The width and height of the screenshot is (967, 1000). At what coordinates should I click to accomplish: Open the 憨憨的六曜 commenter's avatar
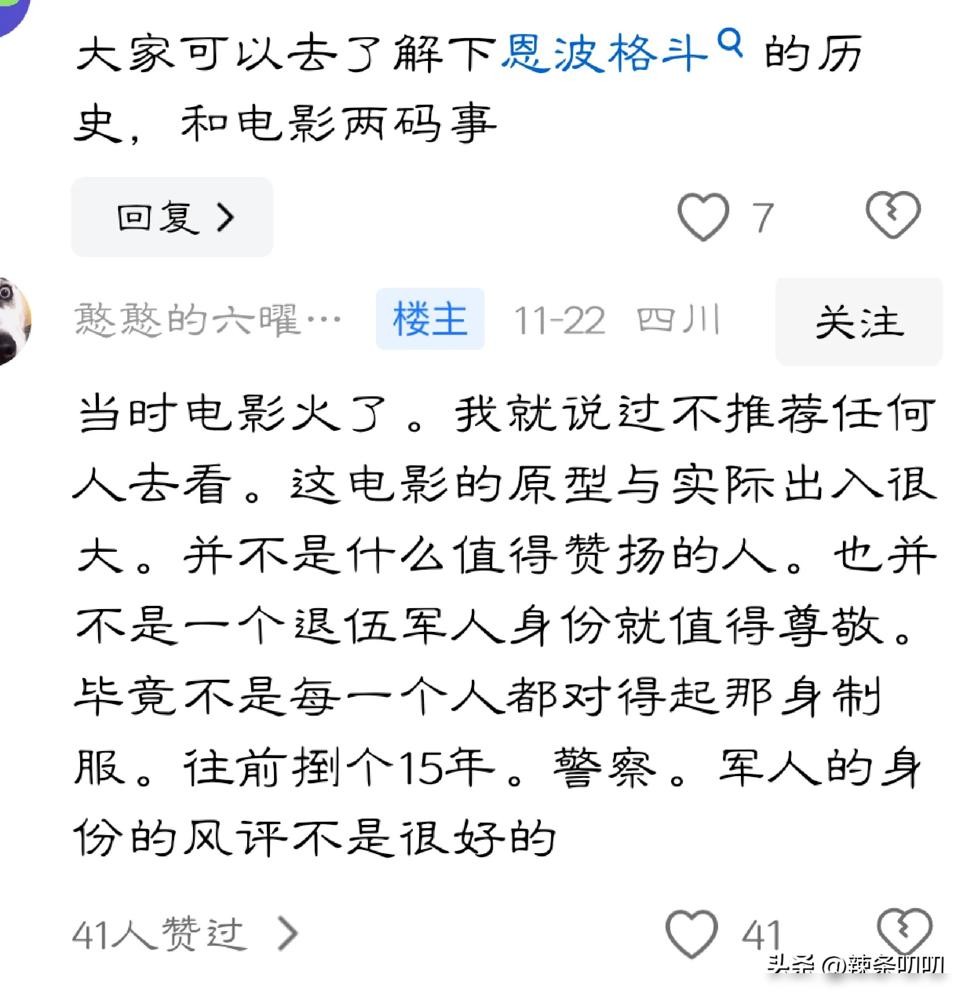pos(12,322)
